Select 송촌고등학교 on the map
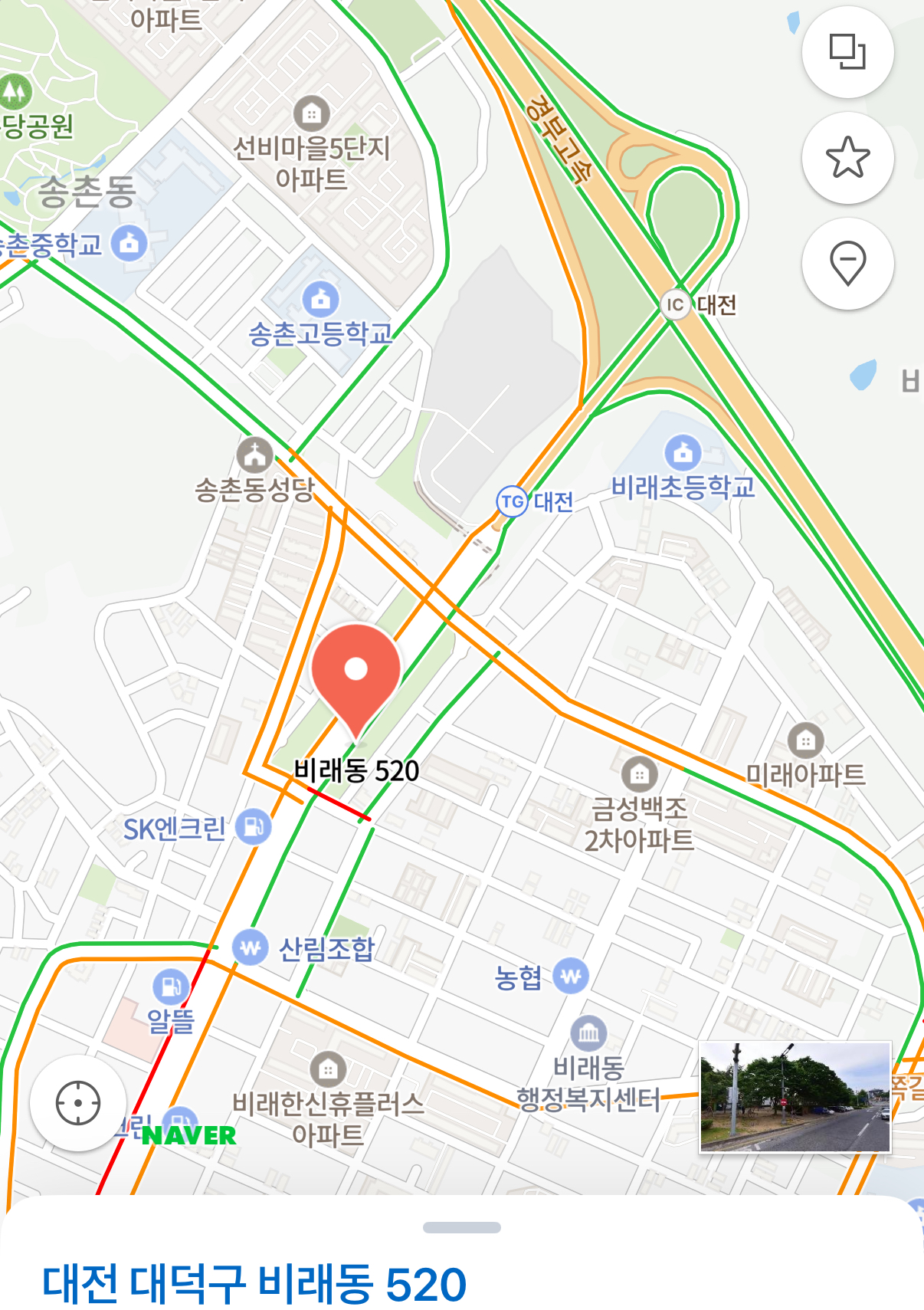Image resolution: width=924 pixels, height=1310 pixels. [320, 299]
